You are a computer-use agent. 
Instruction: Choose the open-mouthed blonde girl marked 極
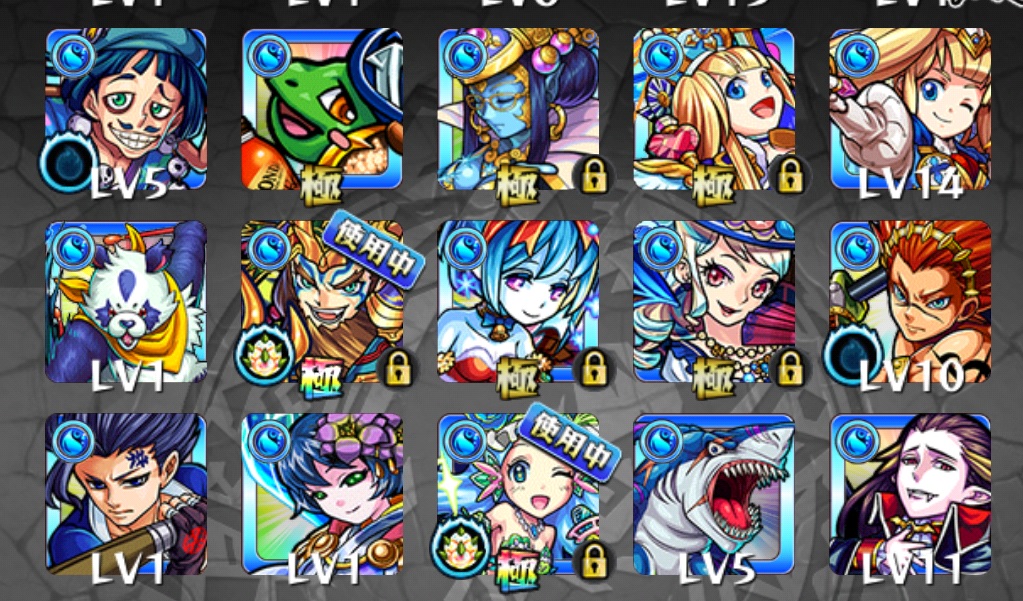coord(714,109)
